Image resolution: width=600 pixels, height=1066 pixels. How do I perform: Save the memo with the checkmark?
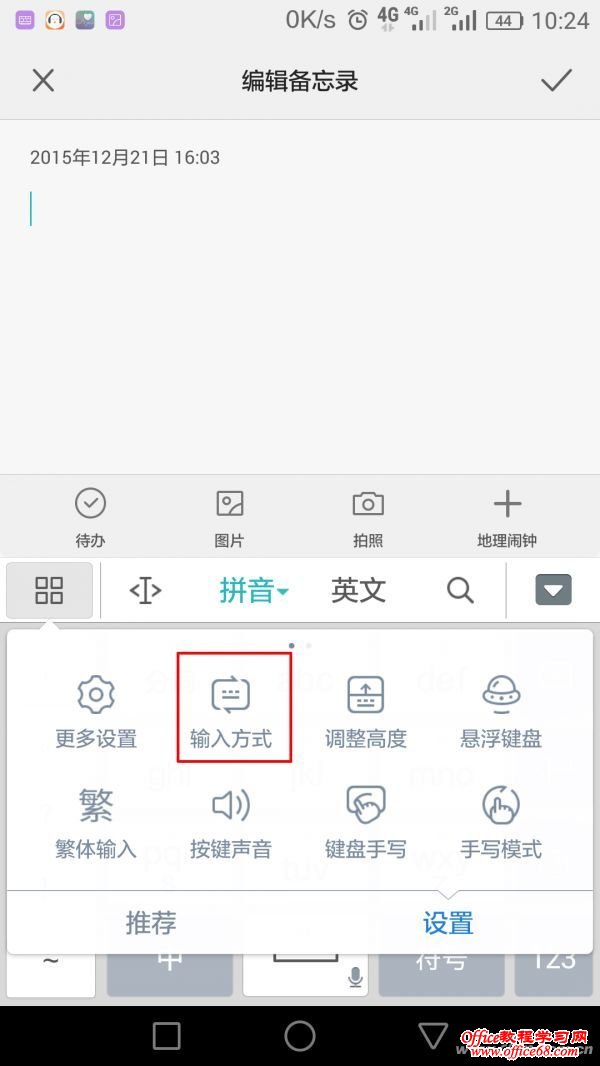556,81
